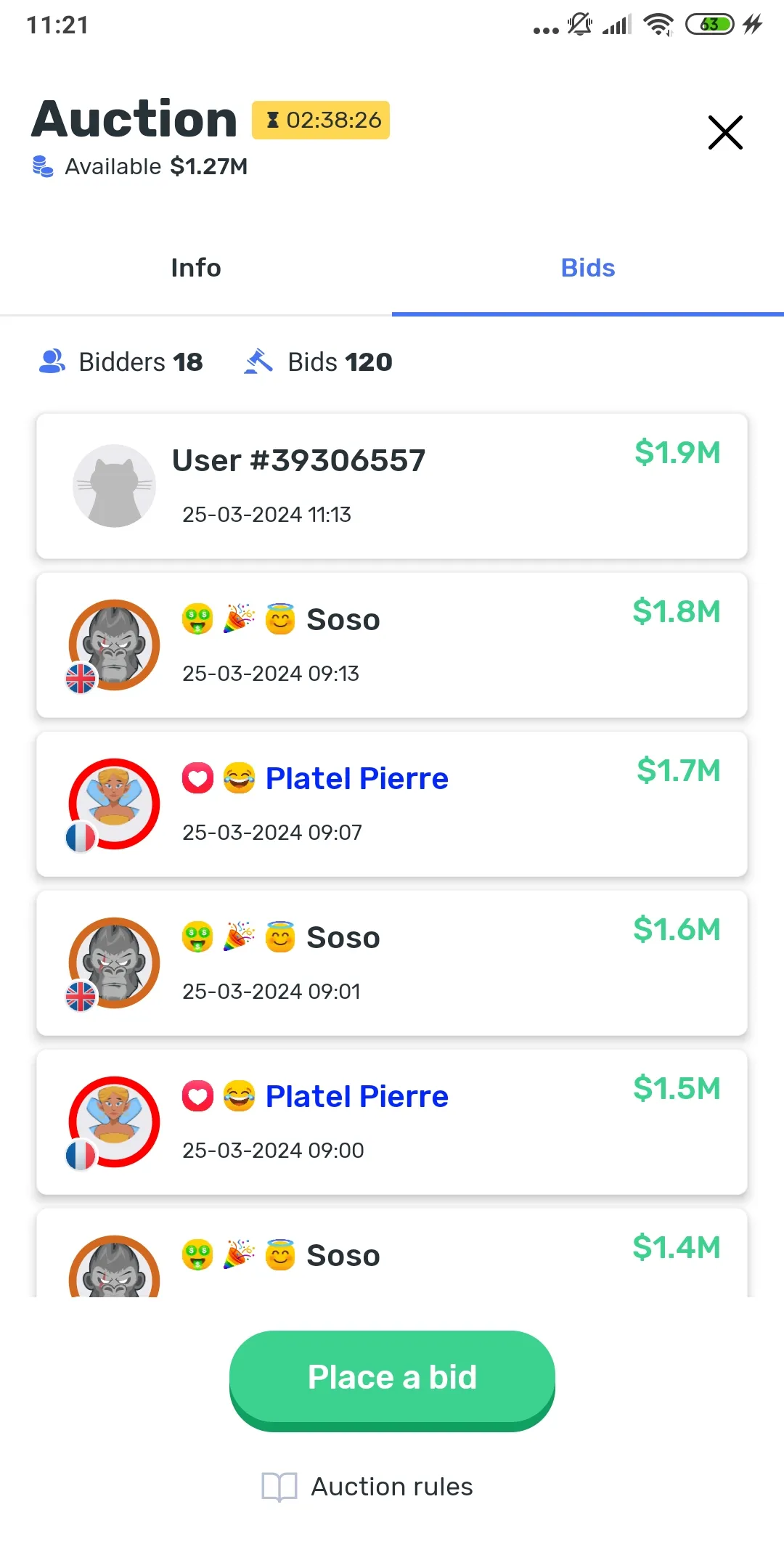Click Soso's gorilla avatar picture

click(x=114, y=645)
